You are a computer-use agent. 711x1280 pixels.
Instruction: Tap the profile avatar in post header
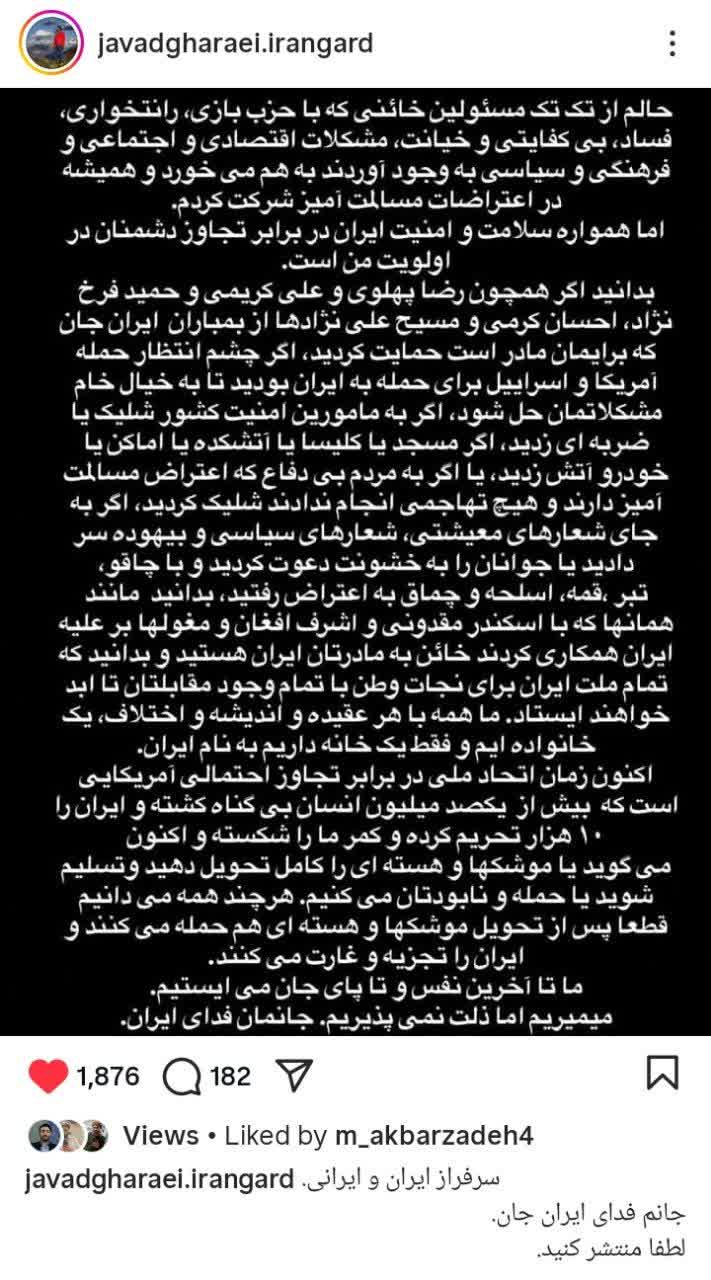coord(51,43)
